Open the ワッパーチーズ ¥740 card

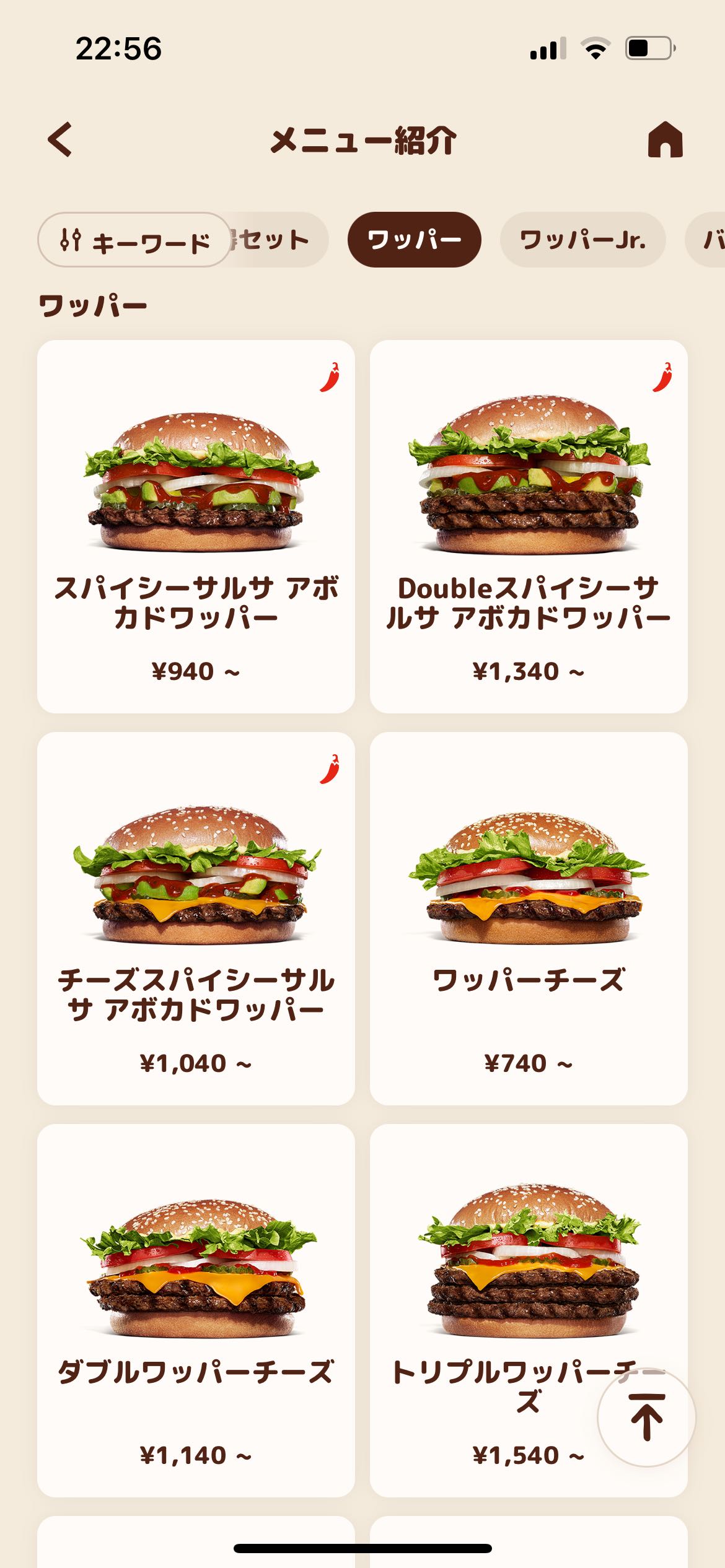[529, 918]
